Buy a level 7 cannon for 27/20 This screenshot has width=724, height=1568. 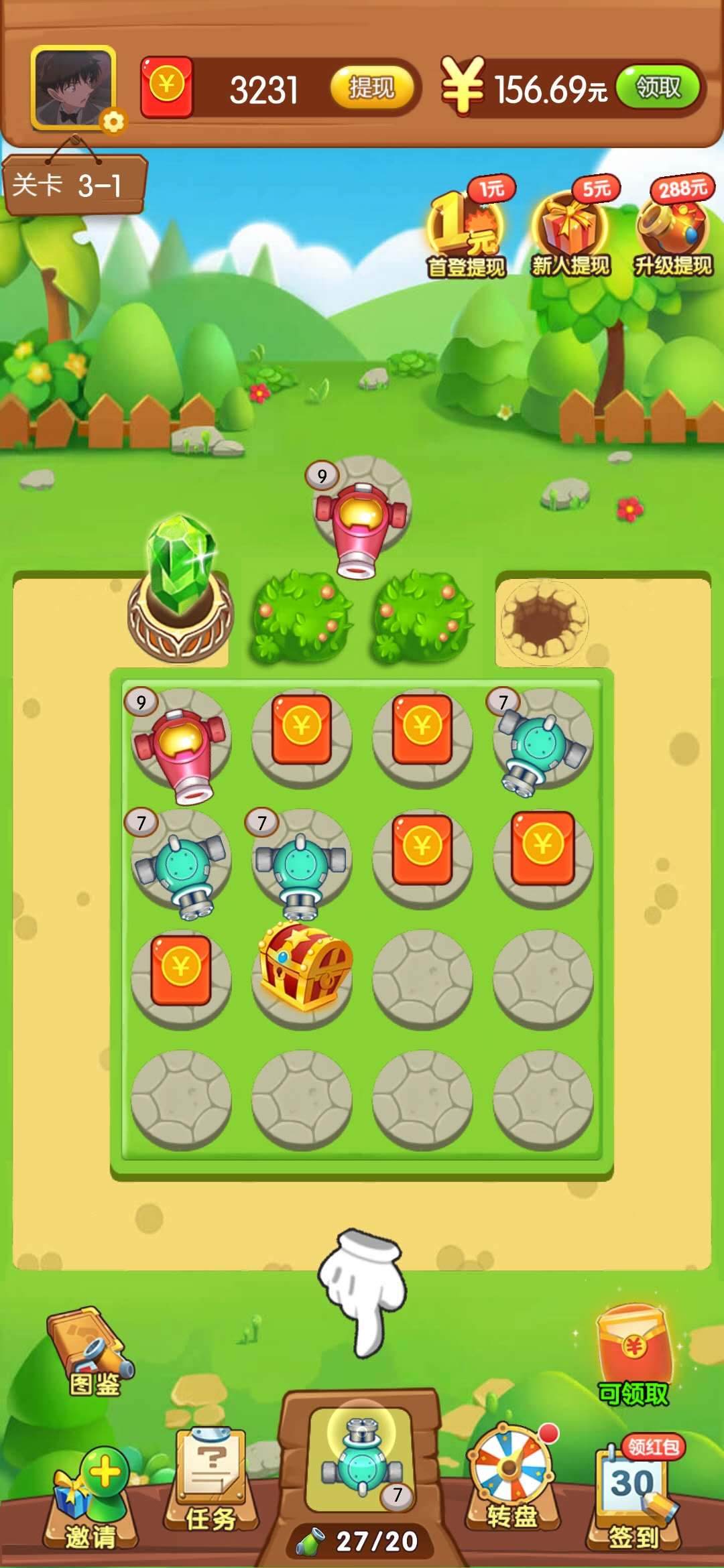click(361, 1461)
